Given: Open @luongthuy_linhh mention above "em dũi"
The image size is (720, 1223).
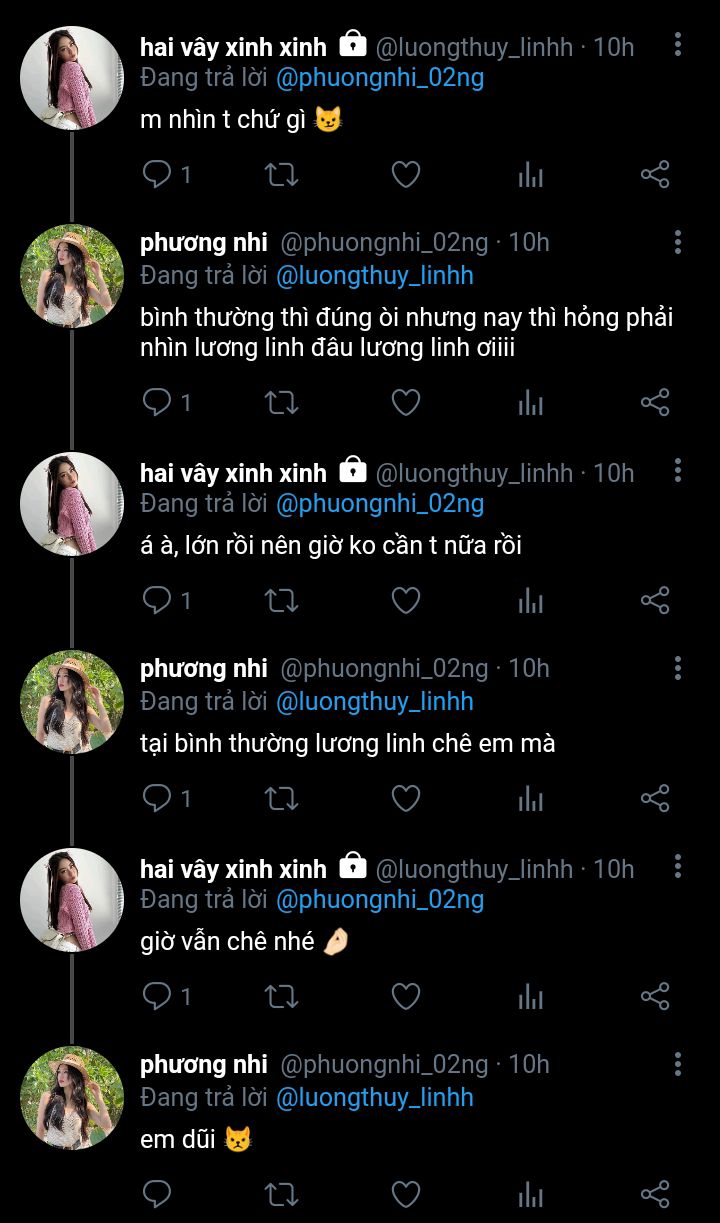Looking at the screenshot, I should tap(374, 1097).
